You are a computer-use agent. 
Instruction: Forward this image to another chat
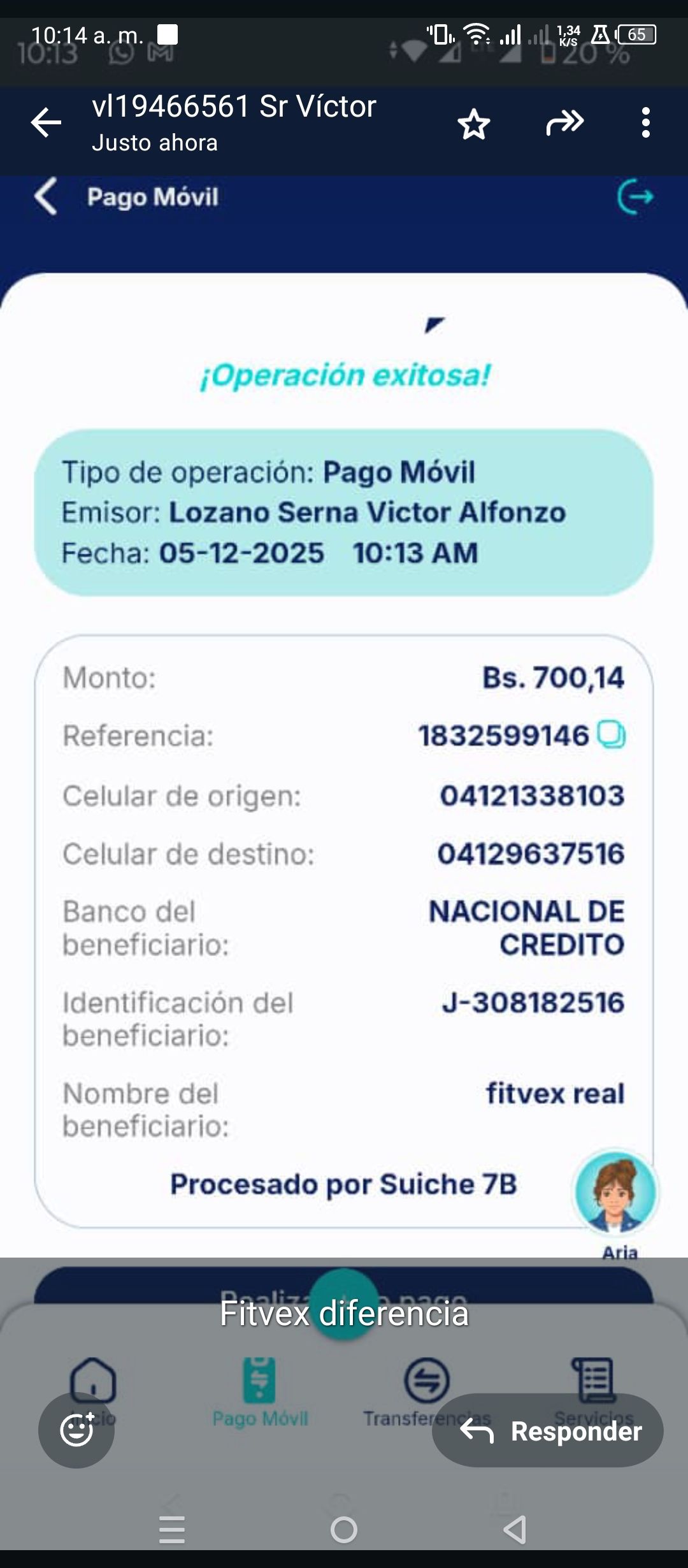coord(564,122)
